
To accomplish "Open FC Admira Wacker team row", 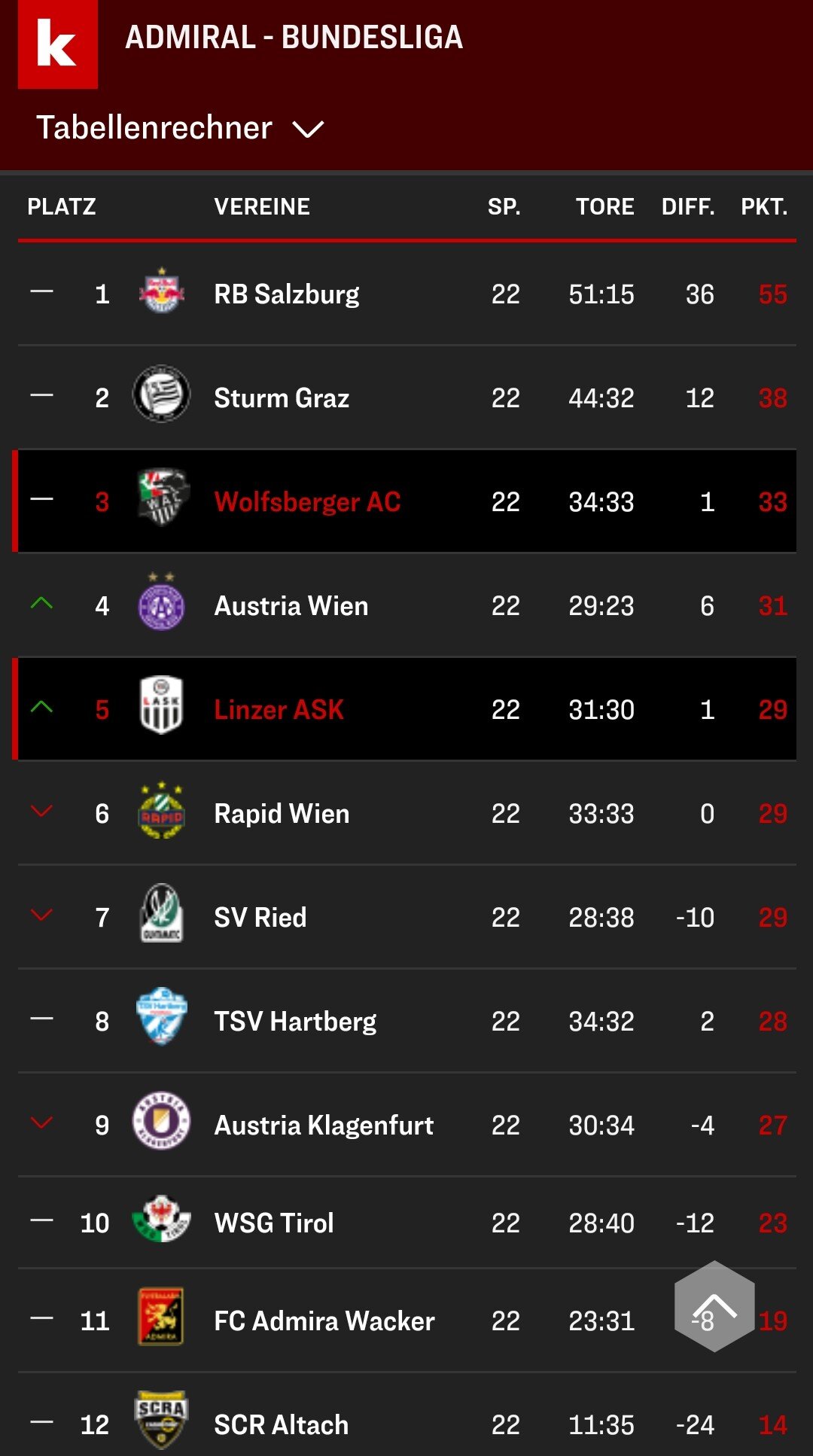I will tap(406, 1320).
